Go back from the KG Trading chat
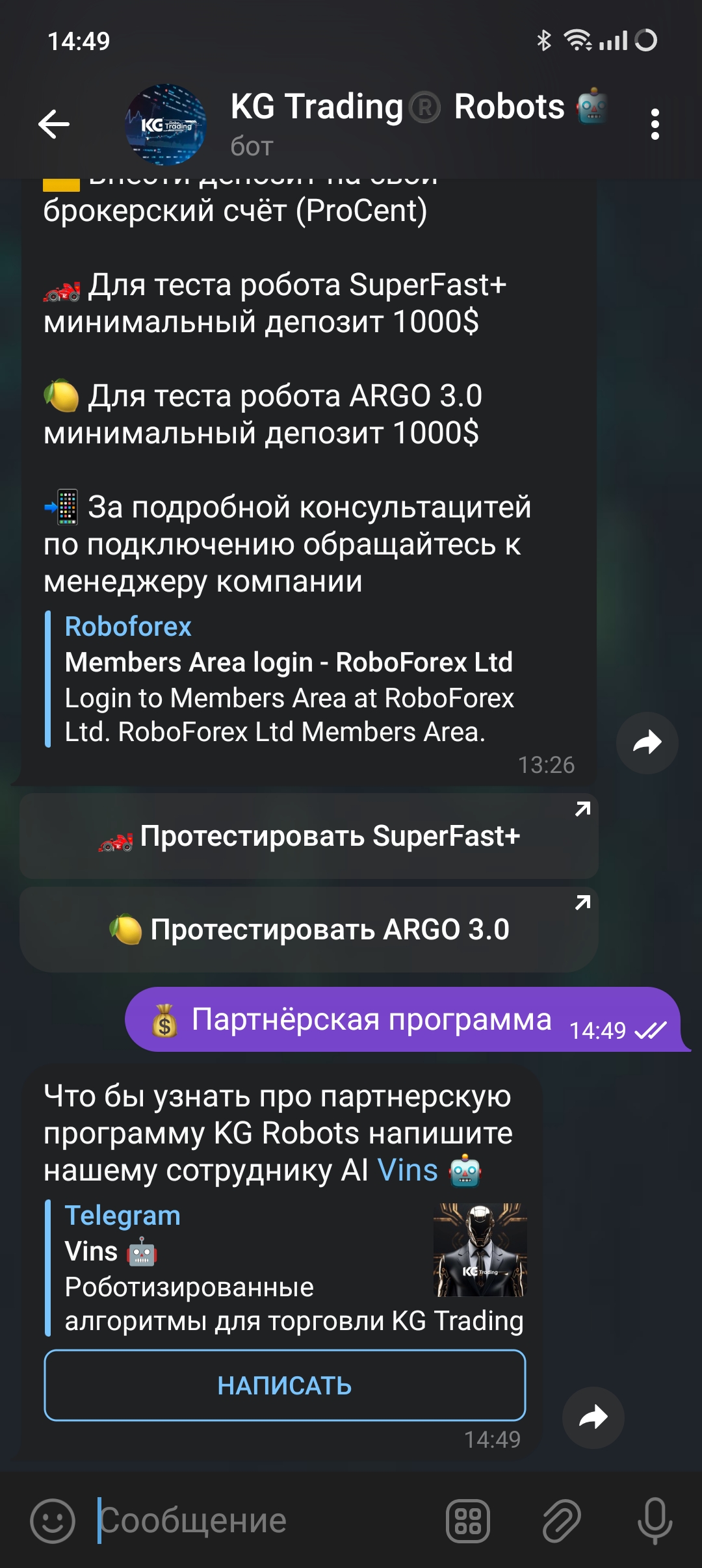Viewport: 702px width, 1568px height. coord(54,124)
